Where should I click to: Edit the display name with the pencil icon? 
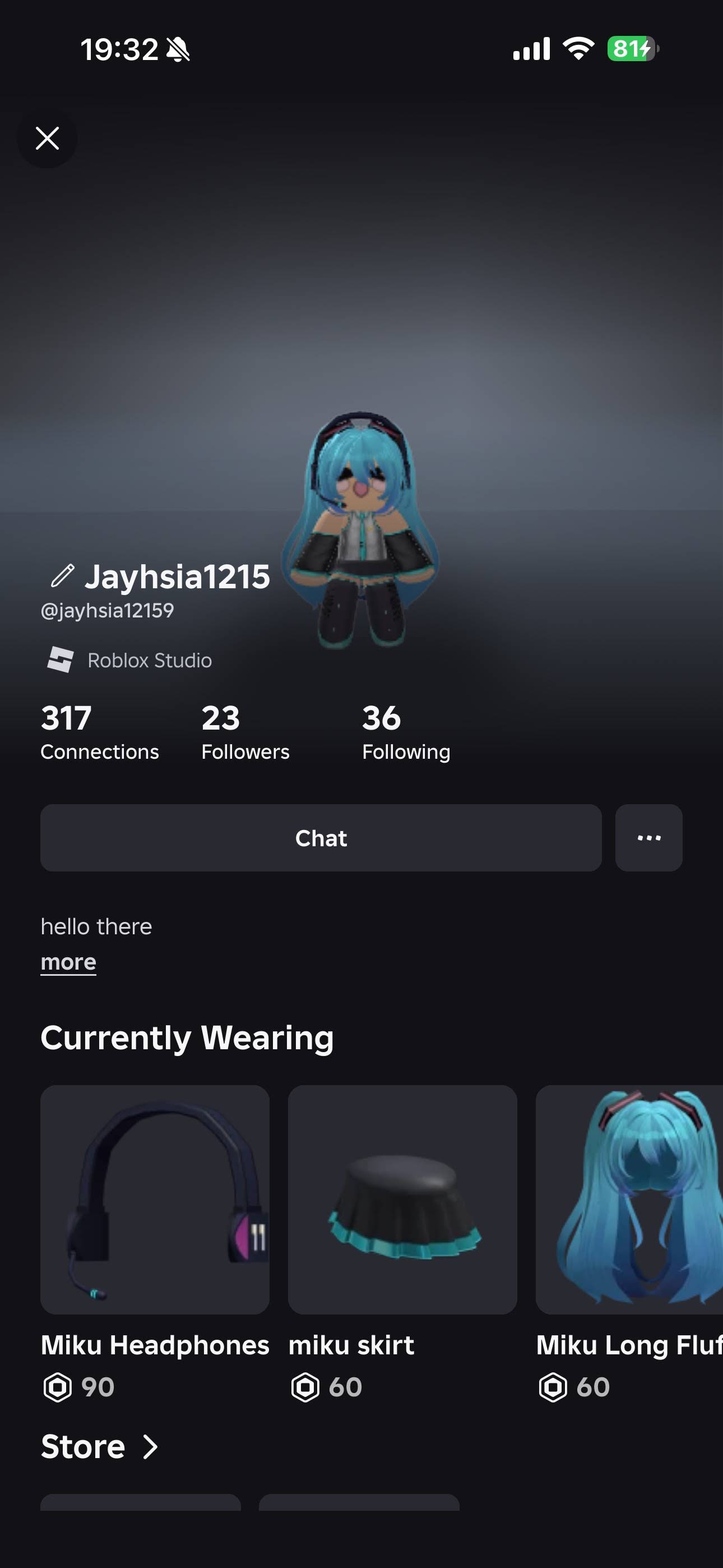click(x=62, y=576)
